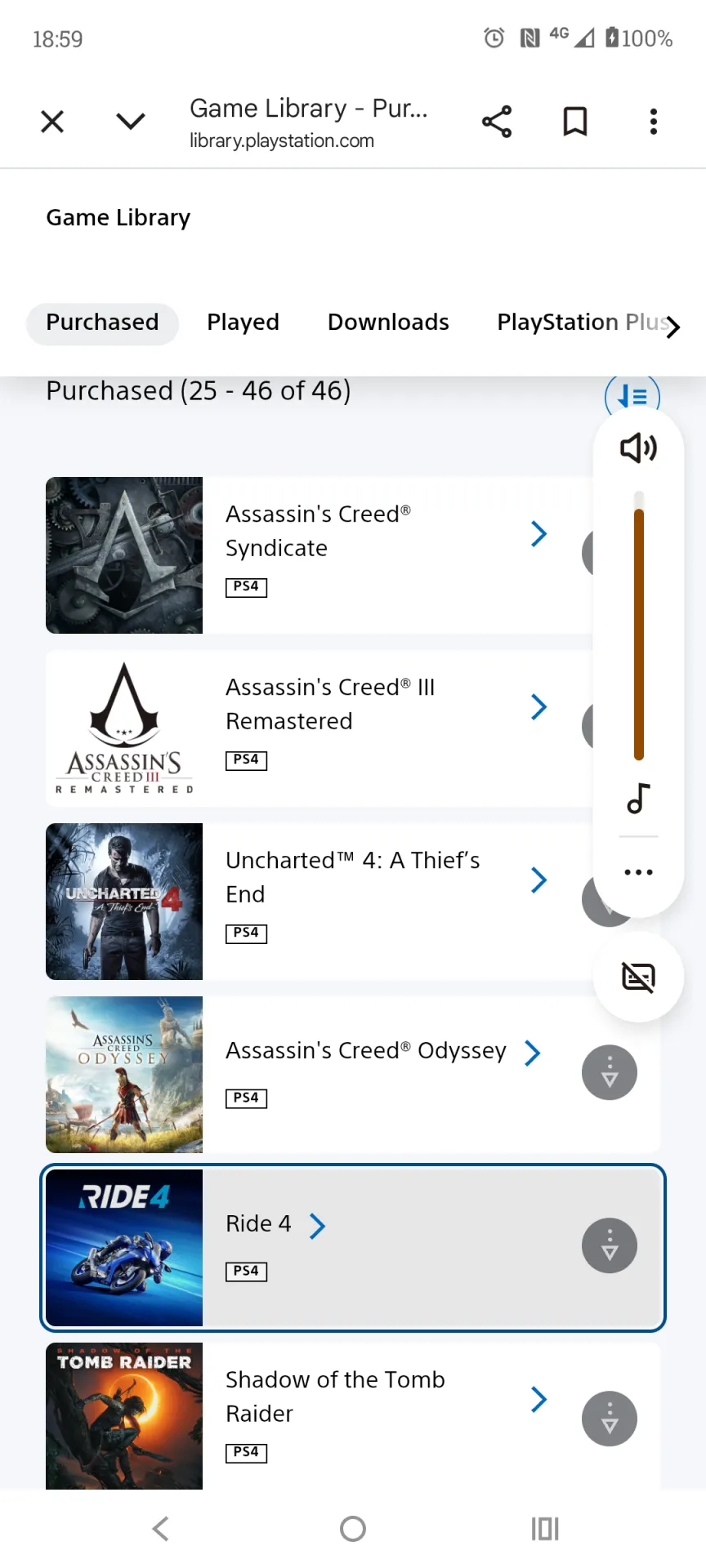The height and width of the screenshot is (1568, 706).
Task: Expand the page details chevron
Action: pyautogui.click(x=131, y=122)
